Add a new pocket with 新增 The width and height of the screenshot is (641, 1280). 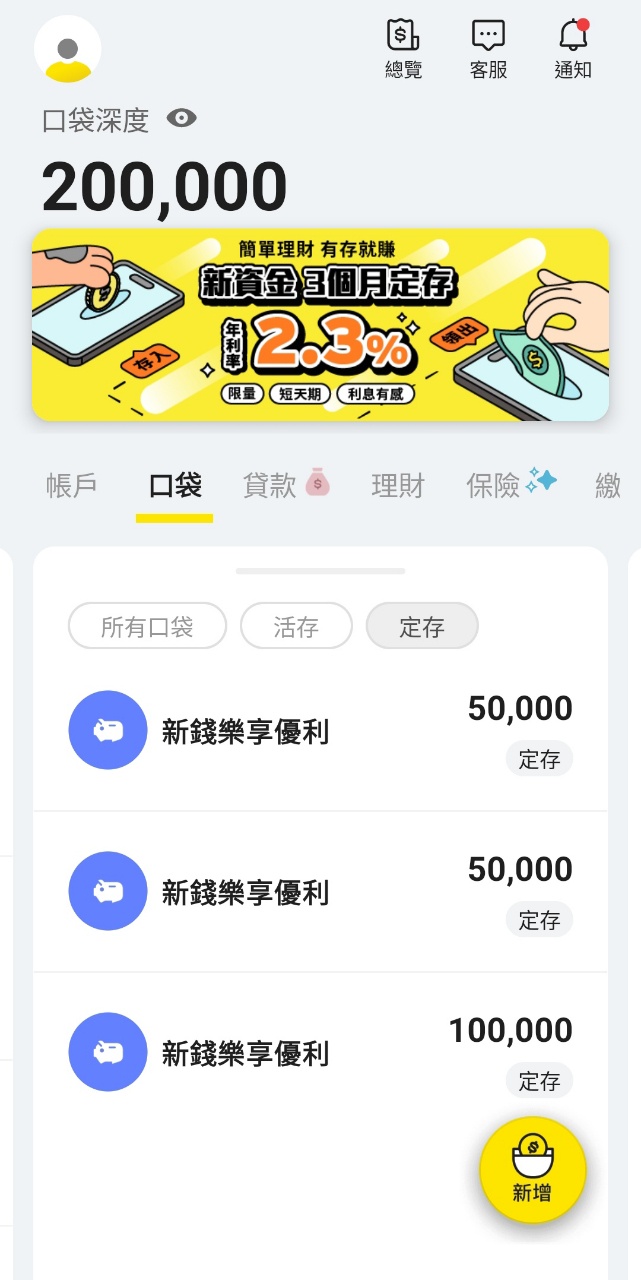pyautogui.click(x=532, y=1170)
